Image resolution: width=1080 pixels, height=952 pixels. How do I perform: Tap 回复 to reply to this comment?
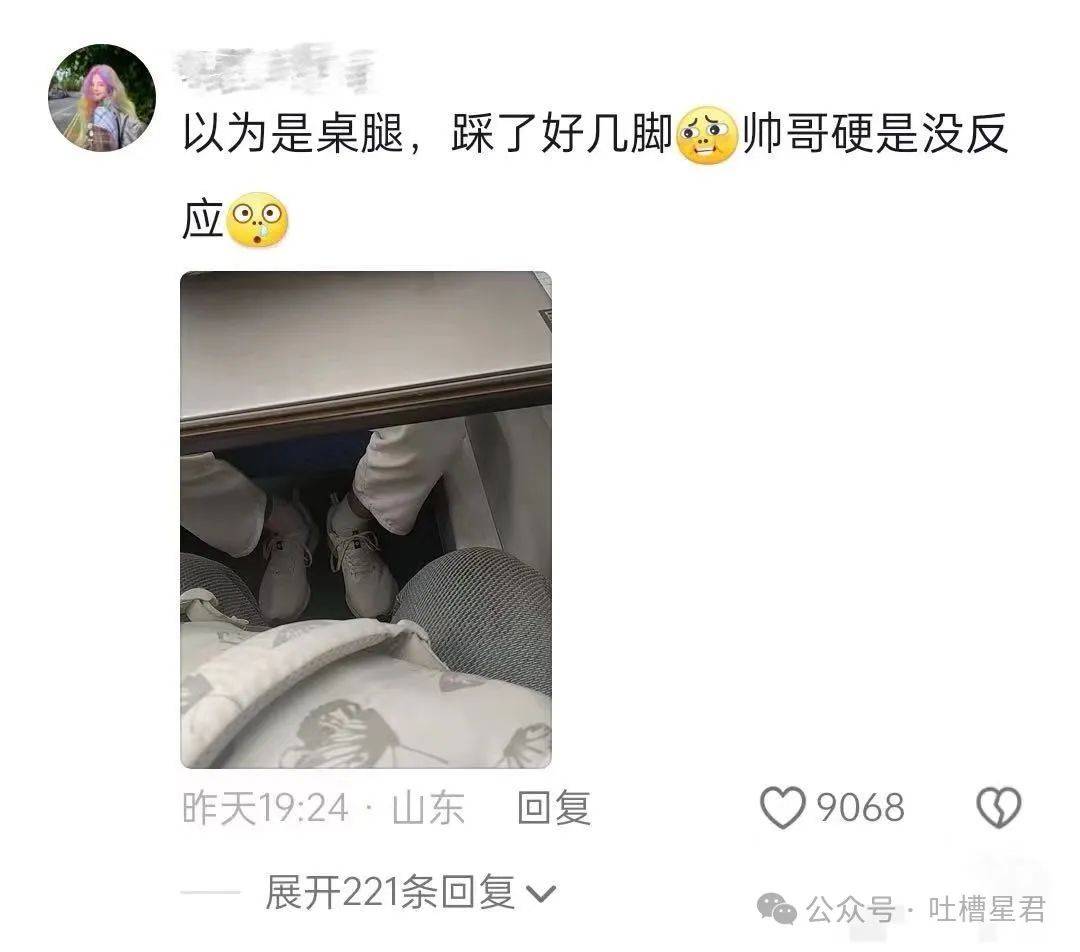pyautogui.click(x=554, y=808)
